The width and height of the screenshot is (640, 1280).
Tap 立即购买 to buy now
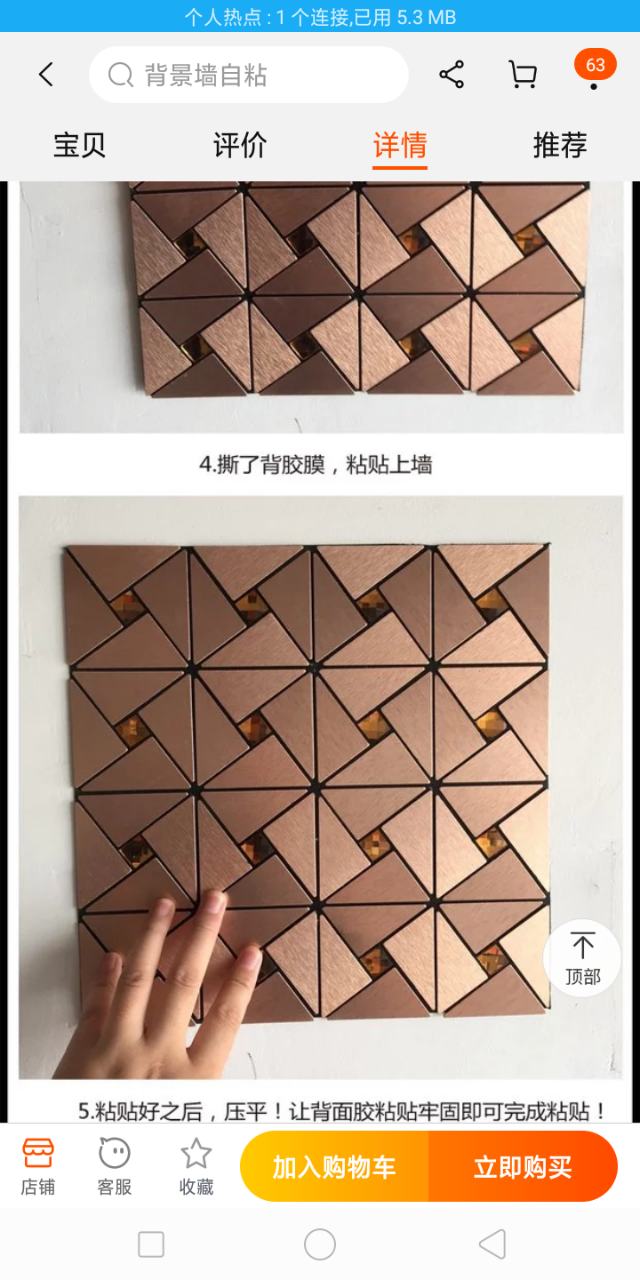tap(523, 1166)
